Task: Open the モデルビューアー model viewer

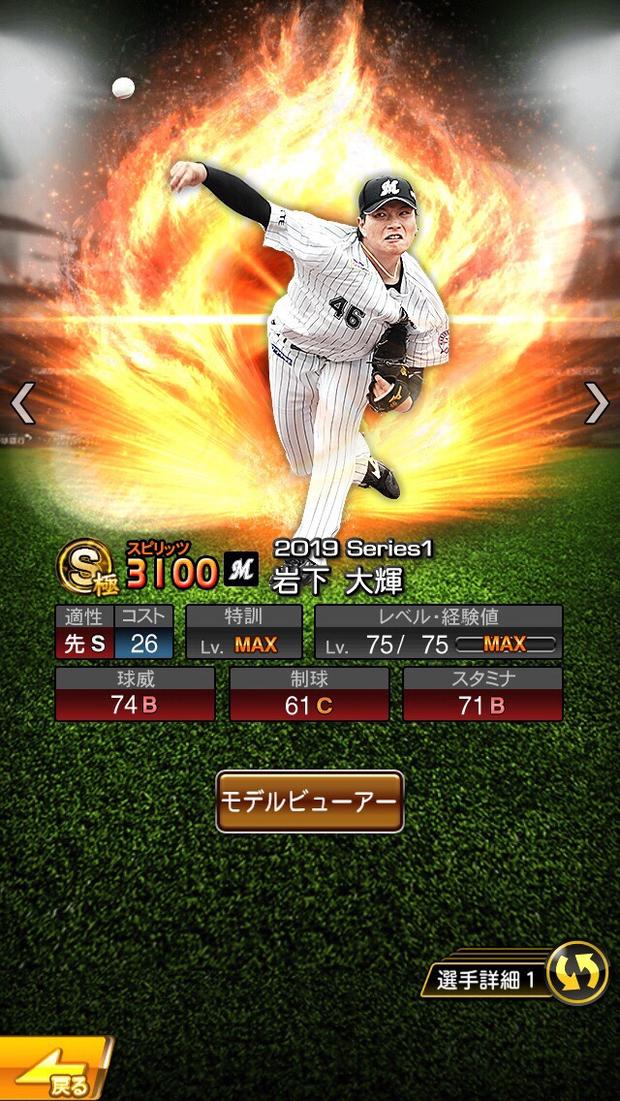Action: click(310, 801)
